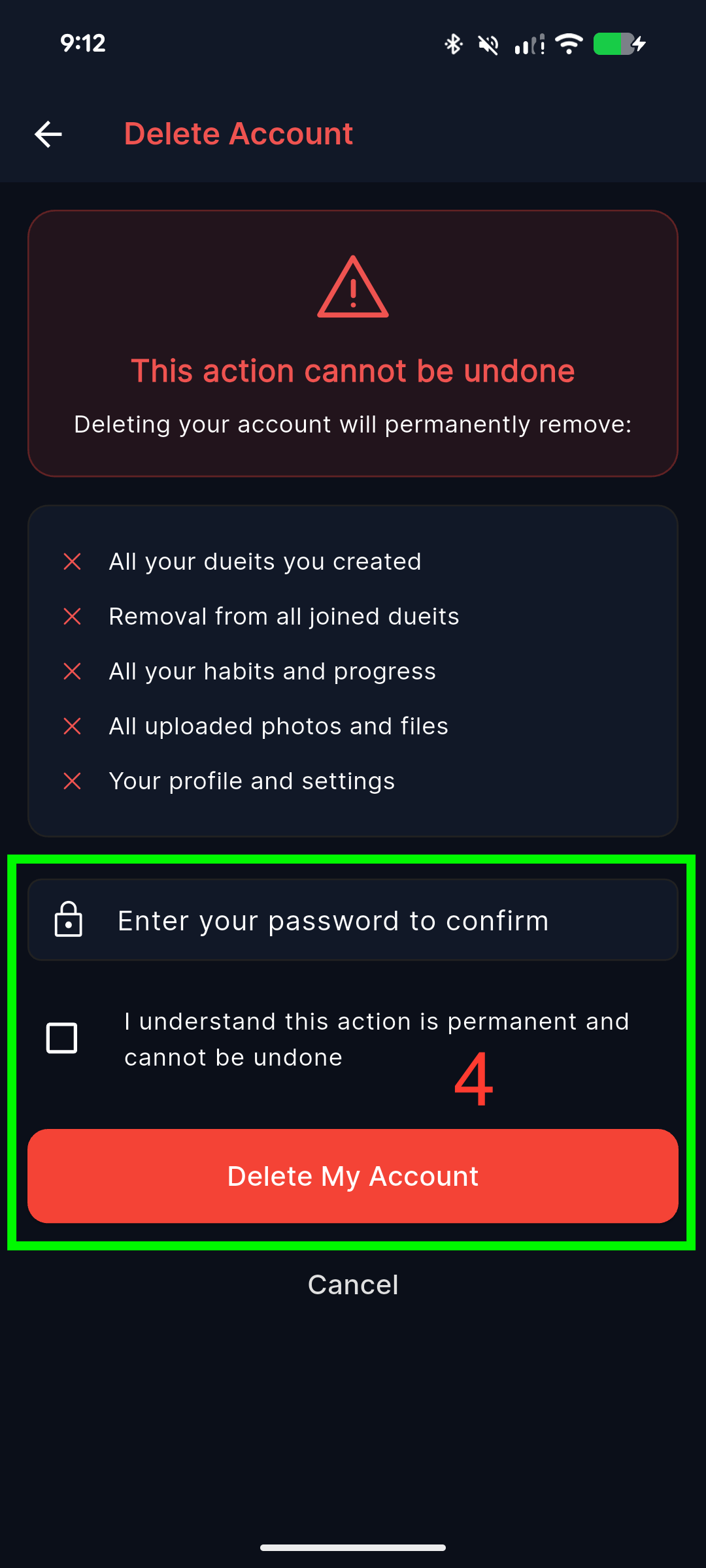This screenshot has width=706, height=1568.
Task: Tap the Delete My Account button
Action: tap(353, 1176)
